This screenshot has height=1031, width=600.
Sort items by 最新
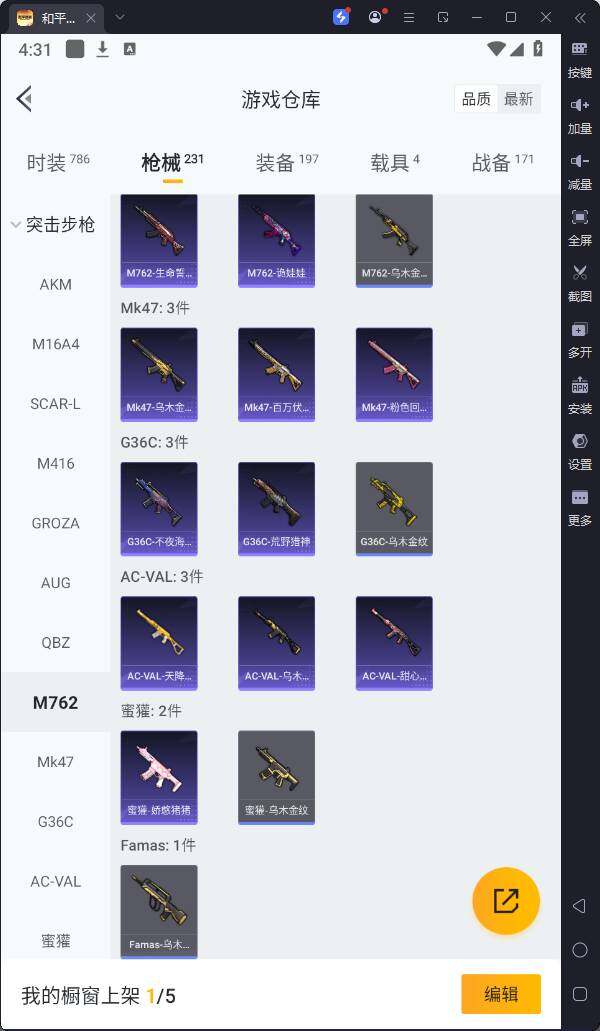[x=518, y=98]
